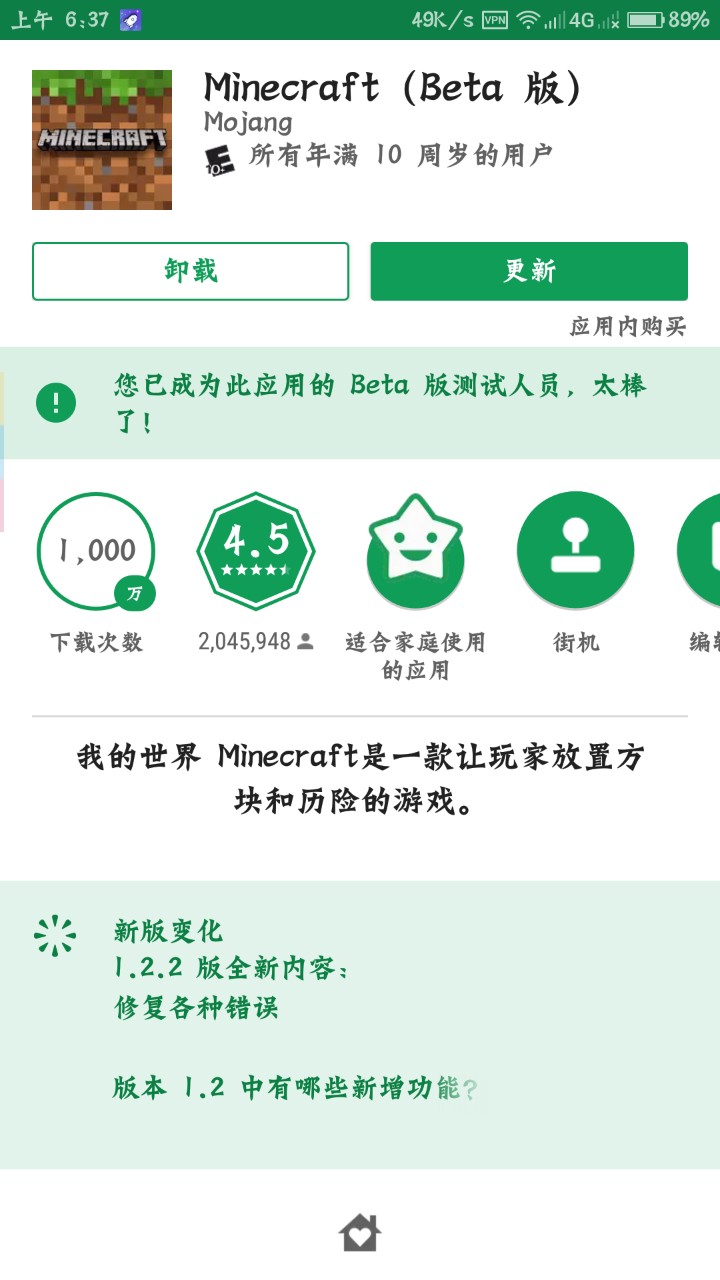Tap the 更新 (Update) button
Screen dimensions: 720x1280
(528, 271)
